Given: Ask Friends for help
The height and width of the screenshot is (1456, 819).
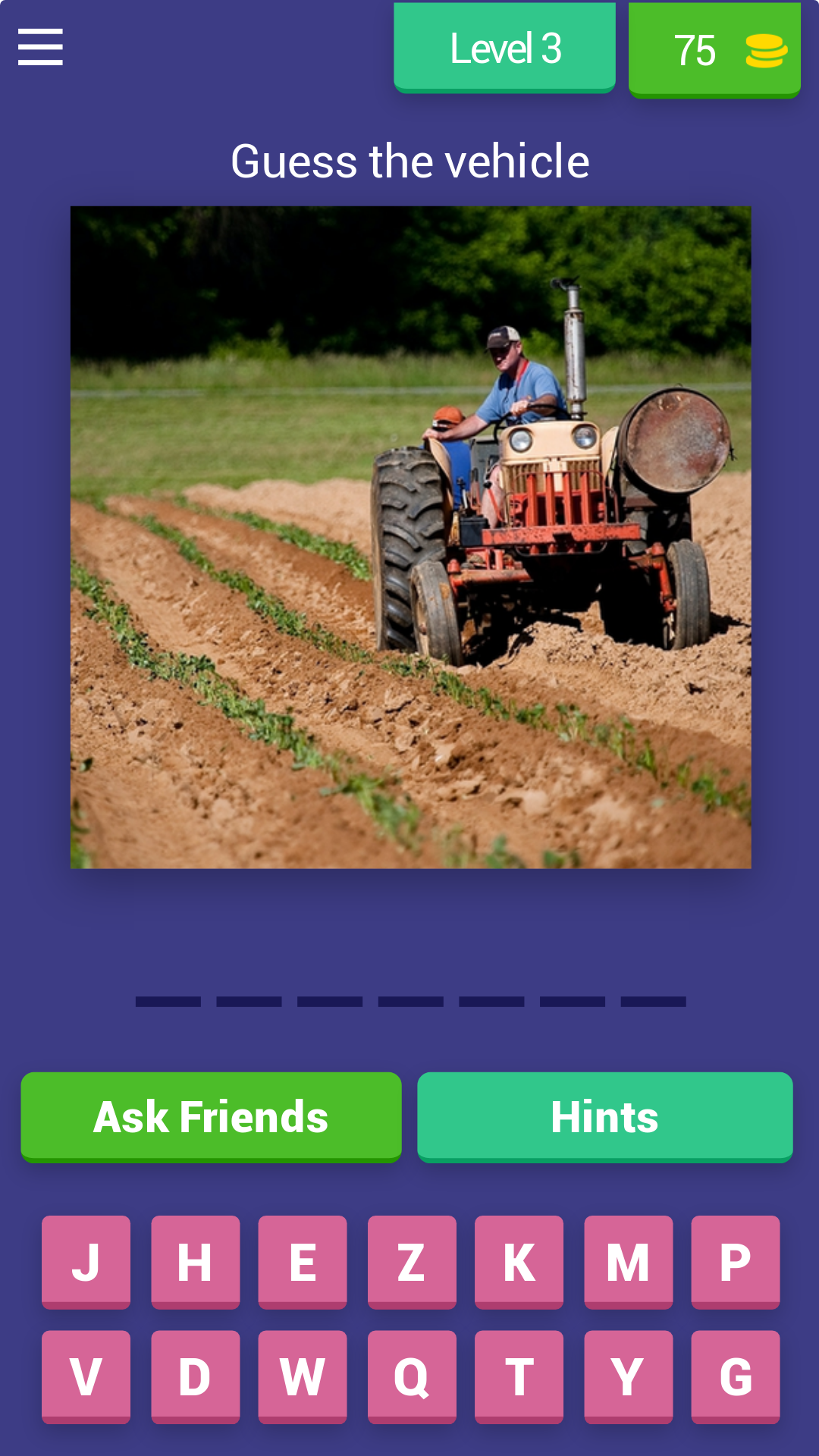Looking at the screenshot, I should pos(211,1116).
